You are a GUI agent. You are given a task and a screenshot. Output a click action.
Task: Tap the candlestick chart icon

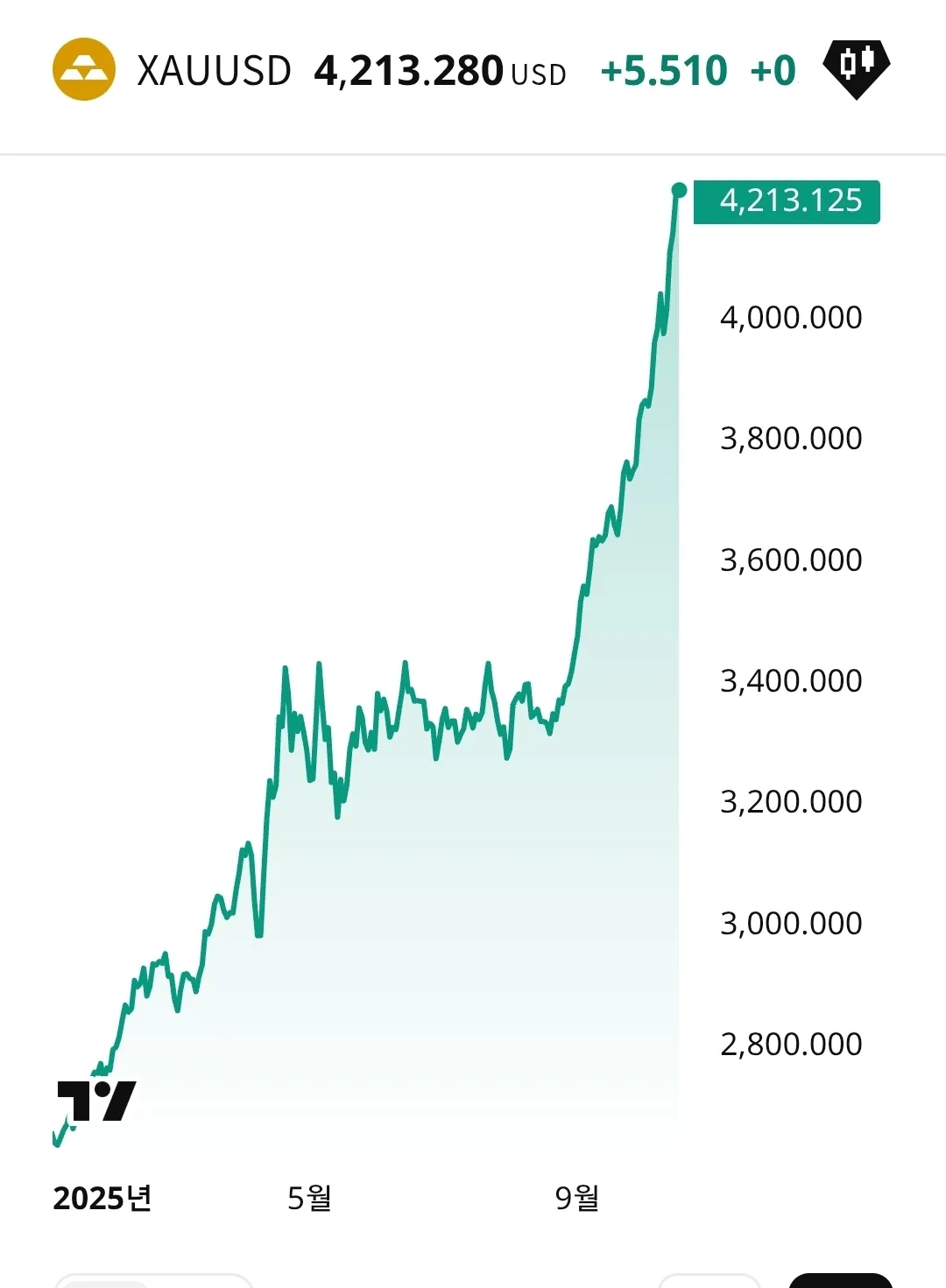(856, 67)
